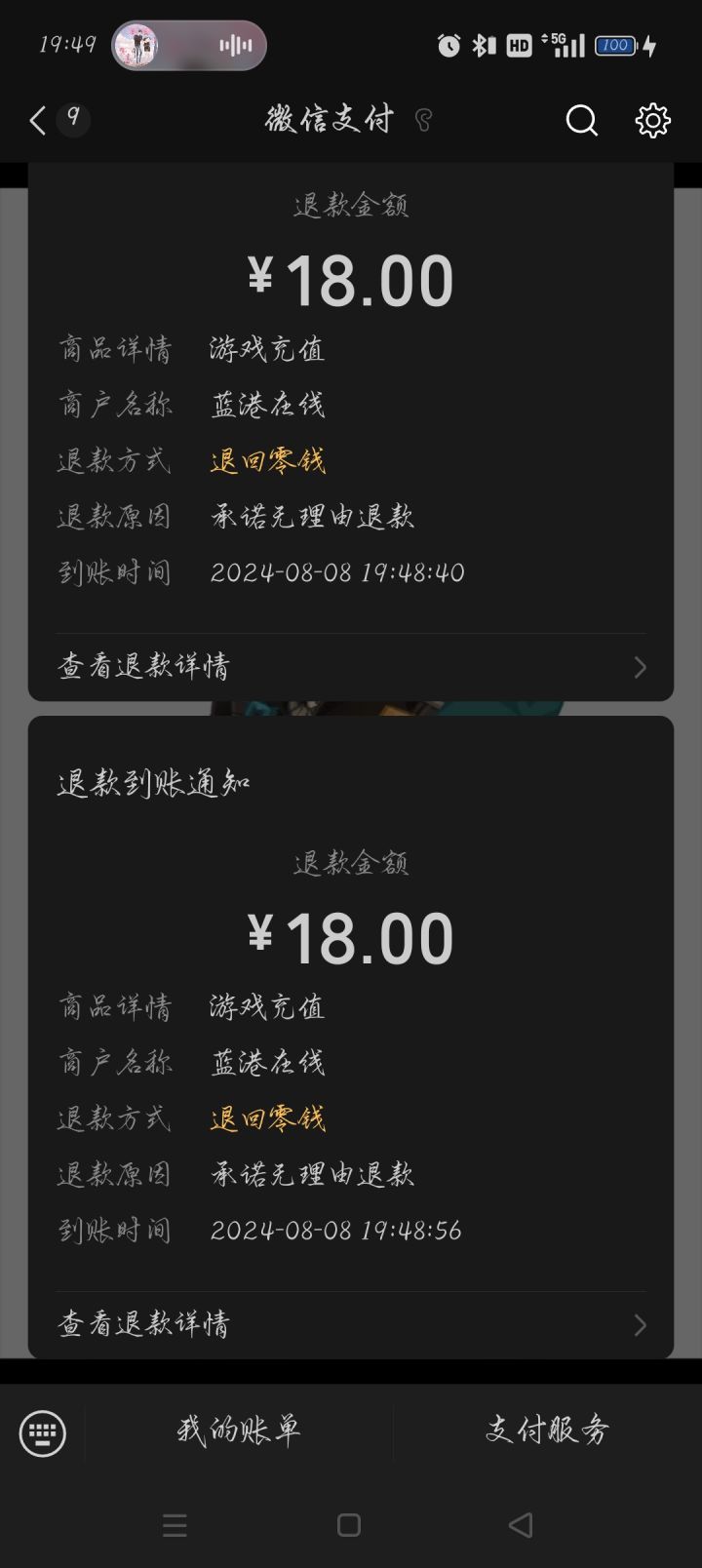Open search in 微信支付

pos(582,120)
